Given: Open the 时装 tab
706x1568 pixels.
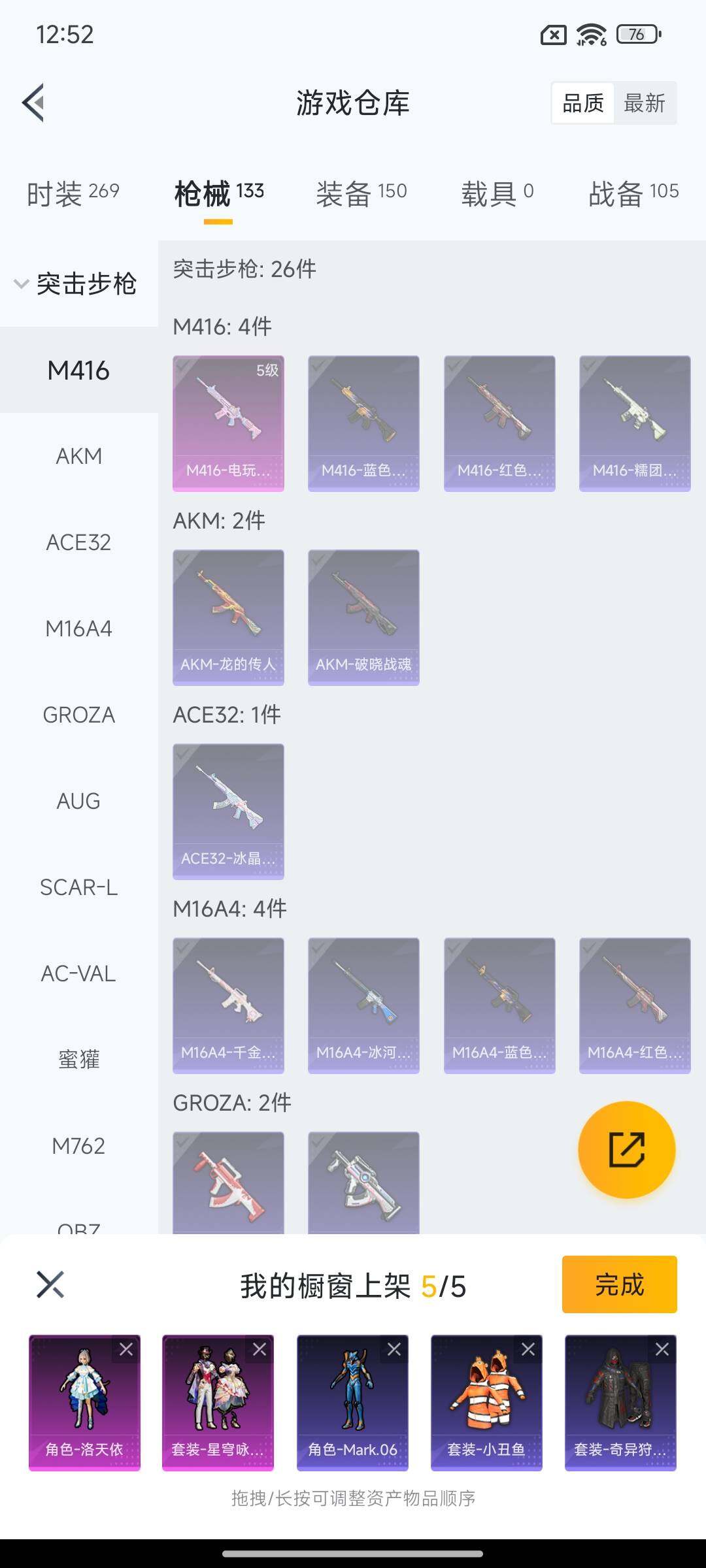Looking at the screenshot, I should pos(73,193).
